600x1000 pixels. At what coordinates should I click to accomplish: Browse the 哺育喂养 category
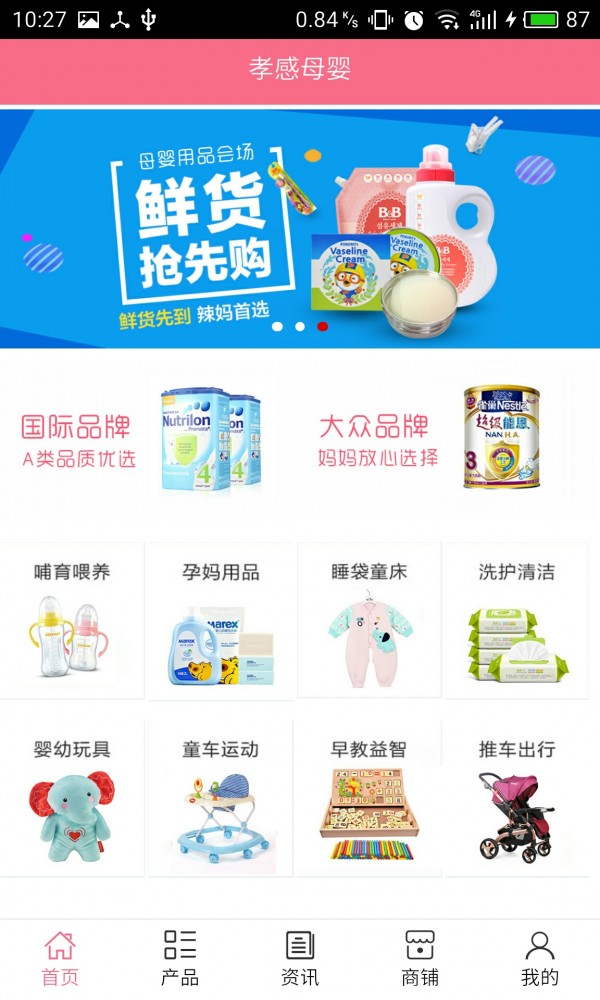pyautogui.click(x=72, y=620)
